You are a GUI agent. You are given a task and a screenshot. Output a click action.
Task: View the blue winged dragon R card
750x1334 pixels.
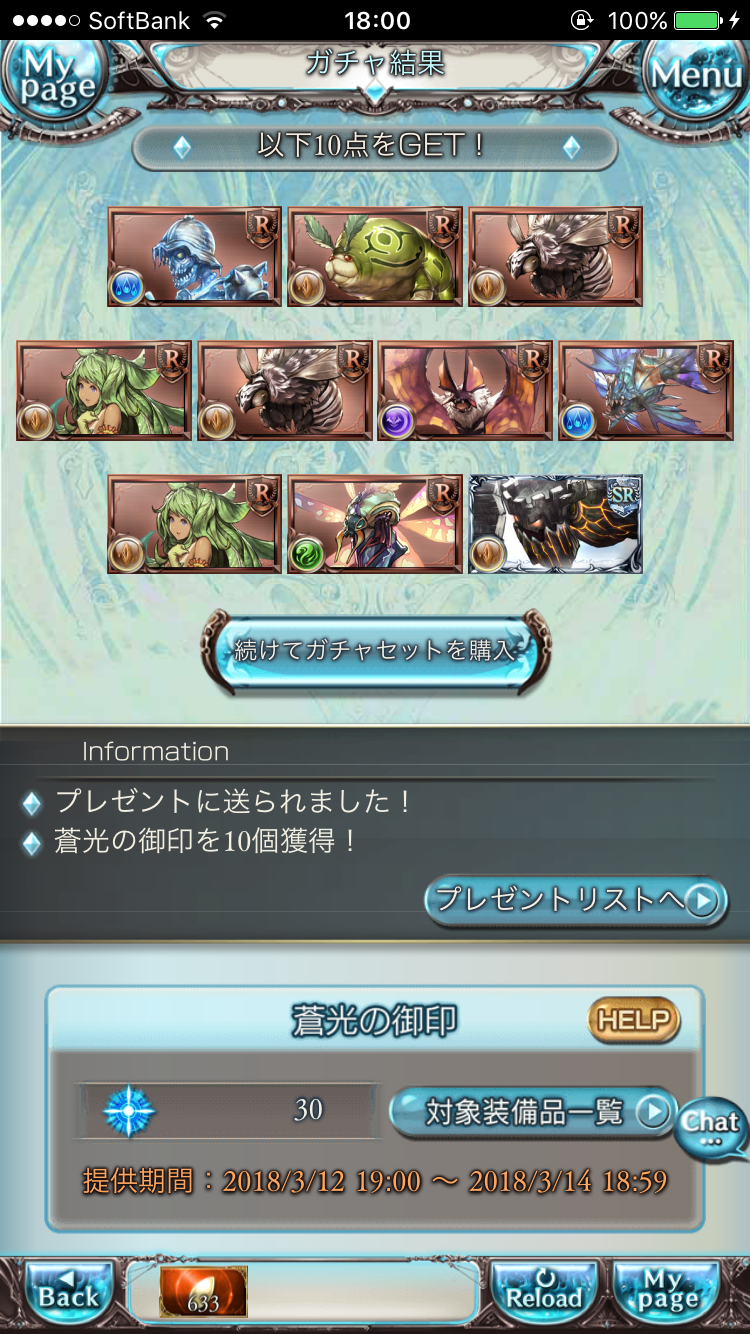[x=646, y=390]
